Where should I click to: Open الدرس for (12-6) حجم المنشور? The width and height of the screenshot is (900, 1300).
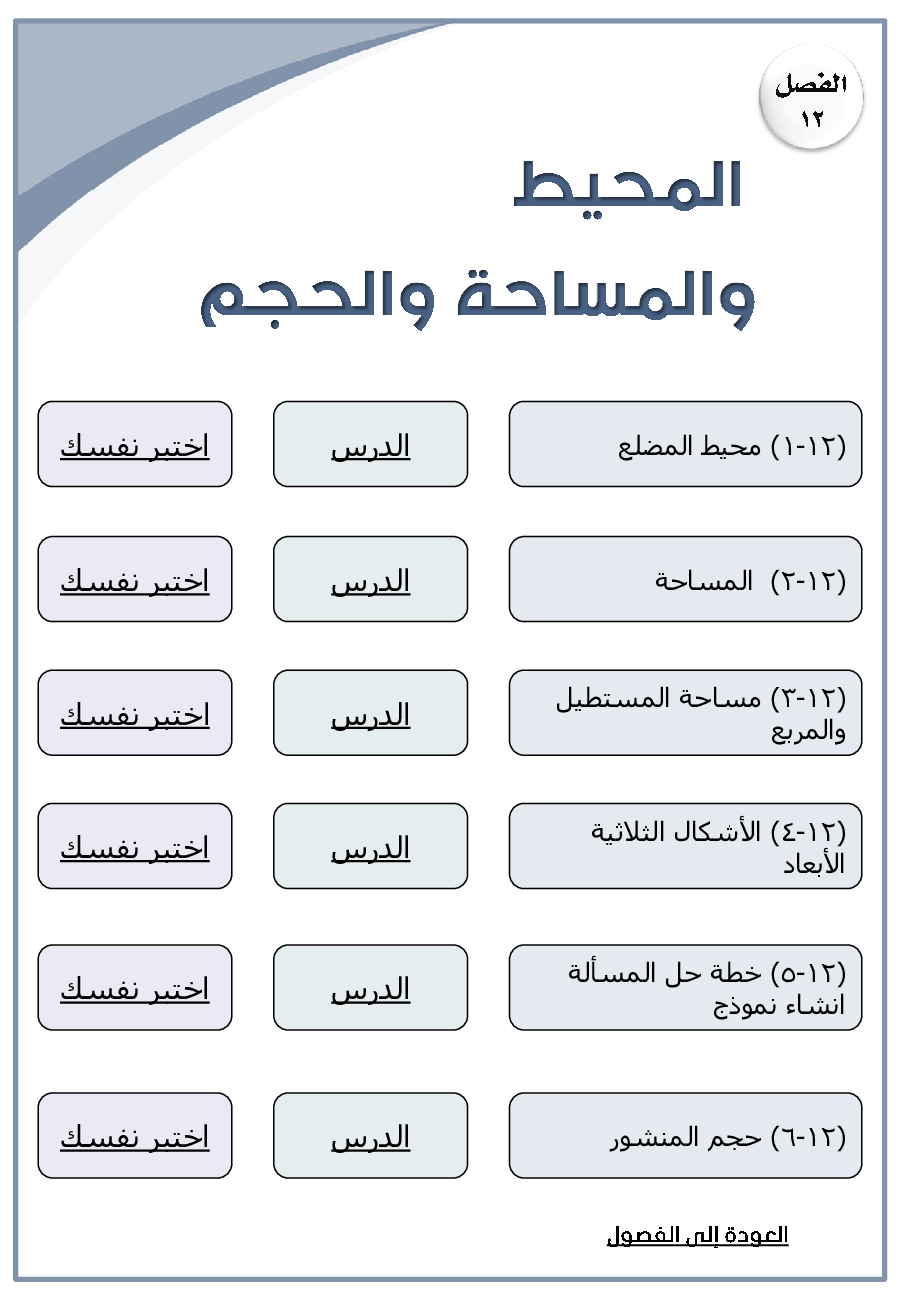370,1136
